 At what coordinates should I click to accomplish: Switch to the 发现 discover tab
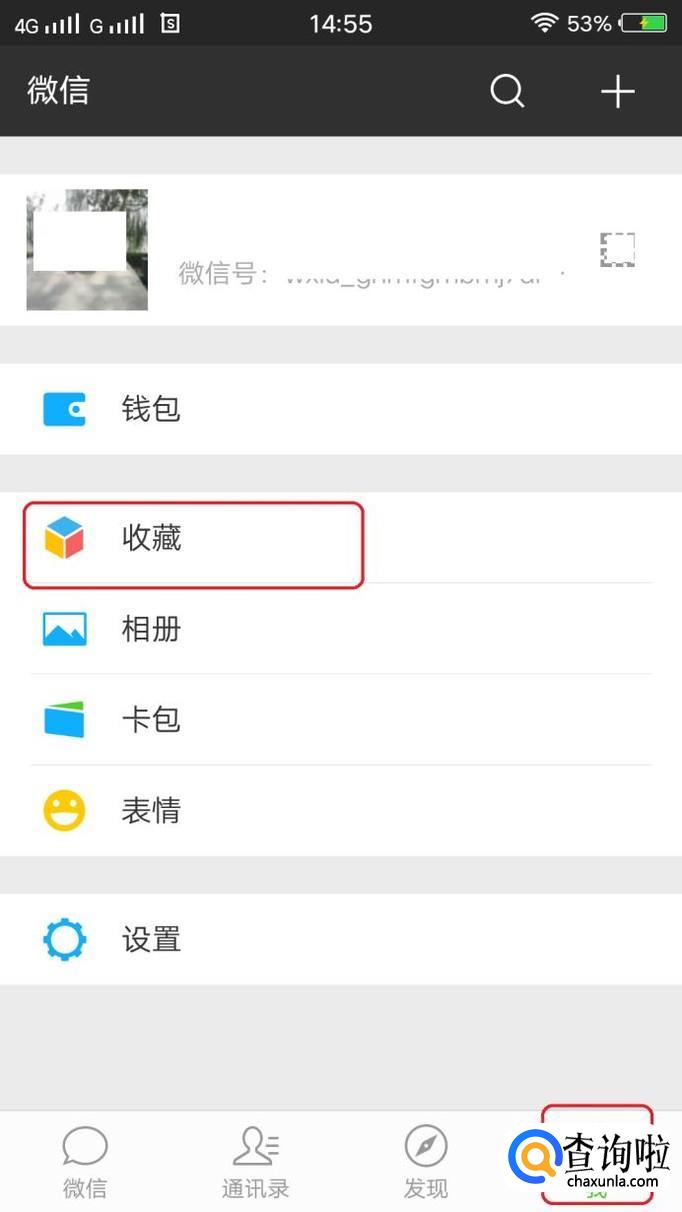click(x=426, y=1162)
